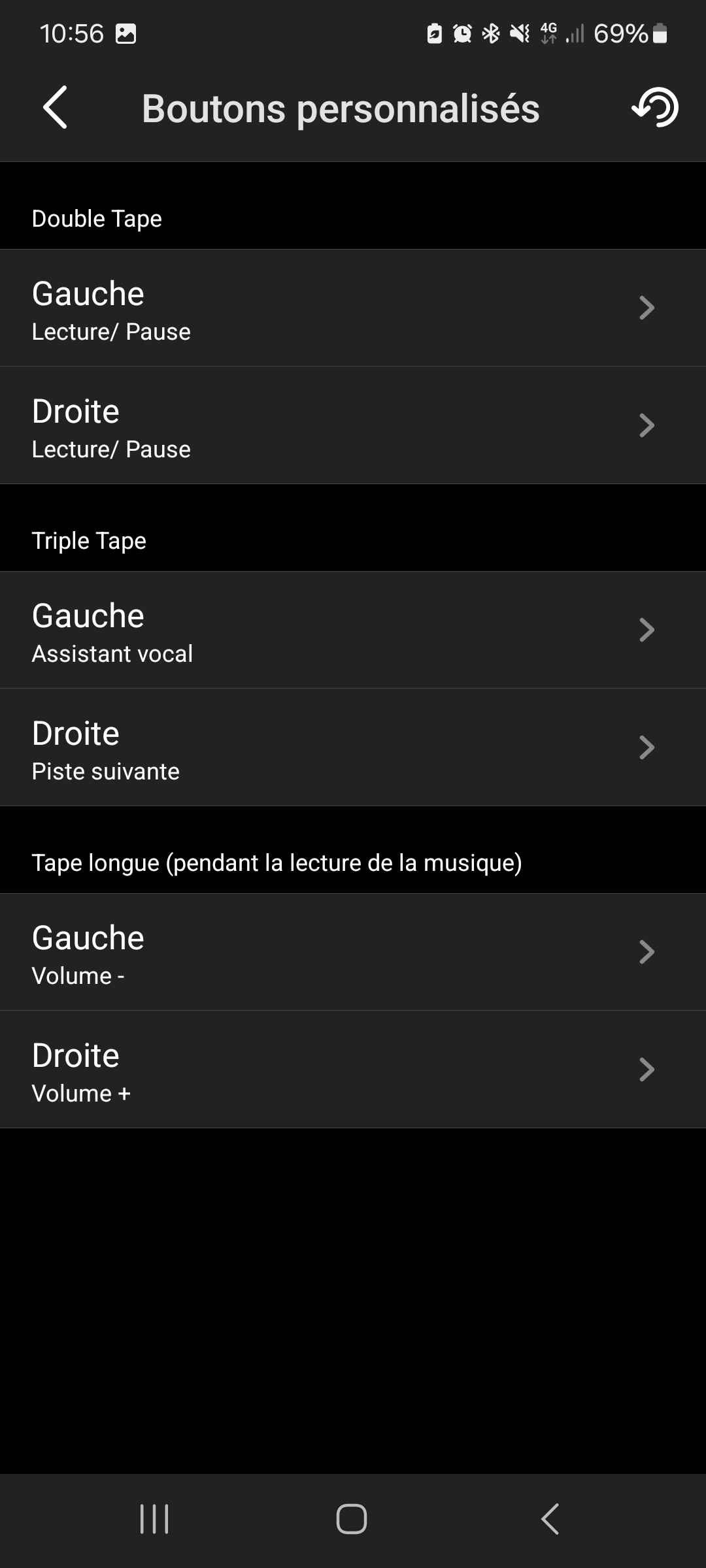
Task: Expand the Gauche Lecture/Pause option via its chevron
Action: pos(647,308)
